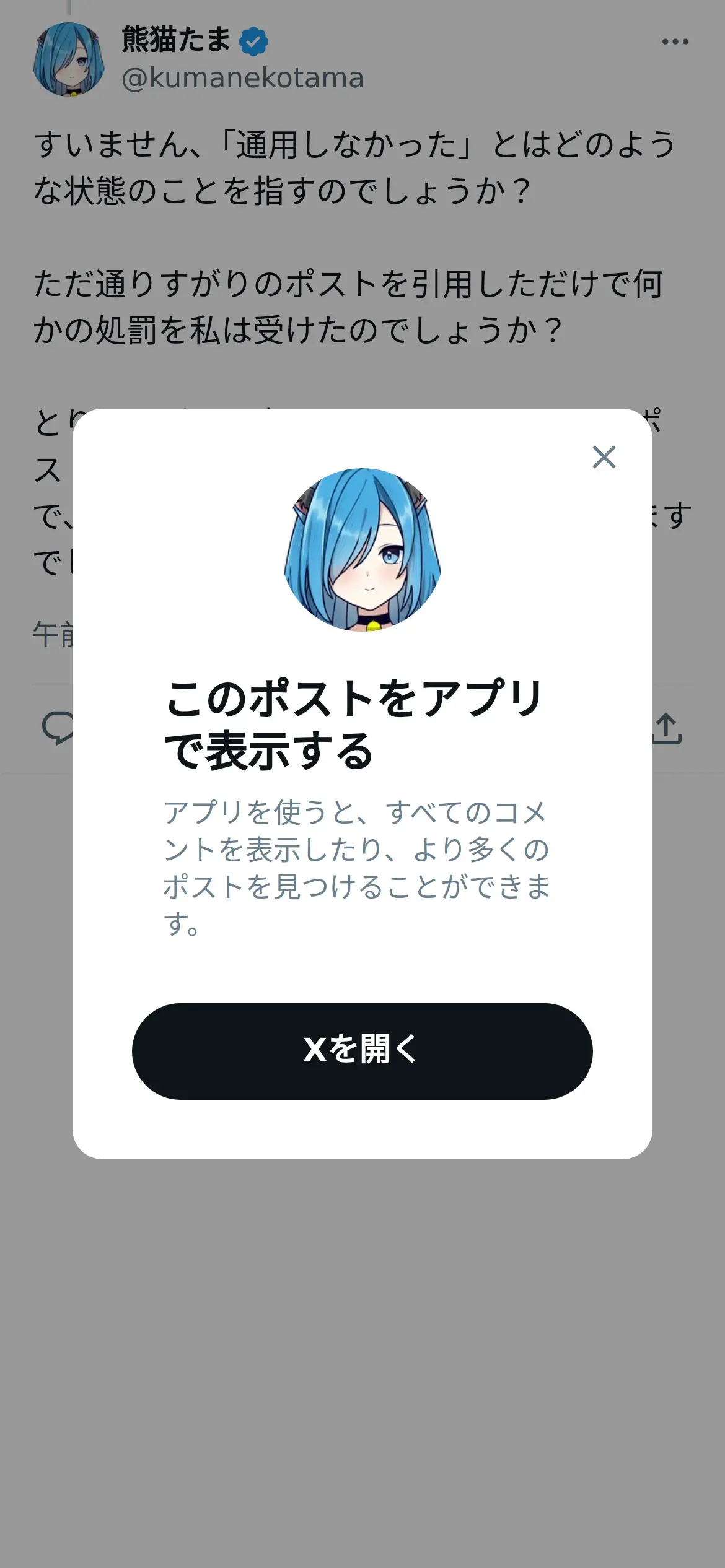Reply using the comment bubble icon

[57, 728]
